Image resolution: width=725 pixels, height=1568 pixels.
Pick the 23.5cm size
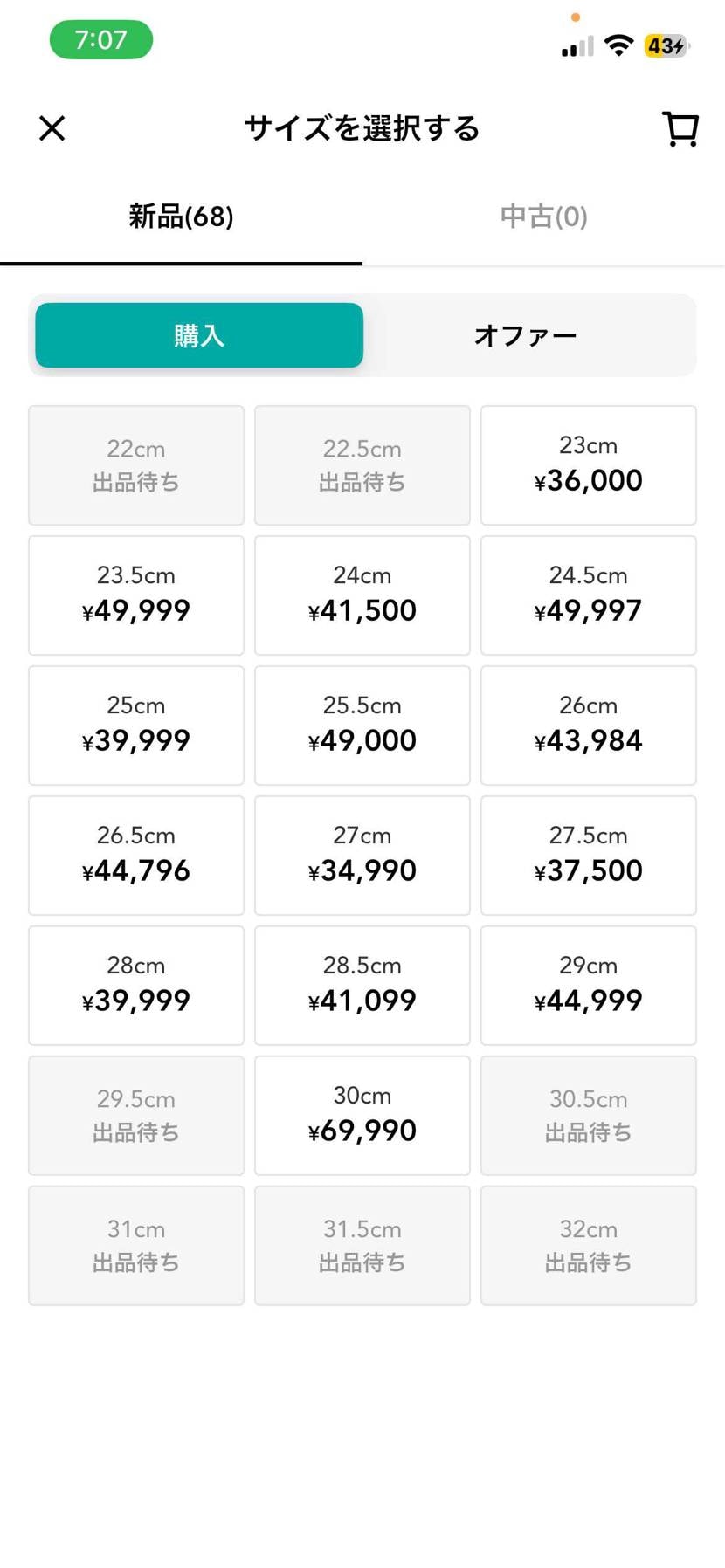coord(136,595)
